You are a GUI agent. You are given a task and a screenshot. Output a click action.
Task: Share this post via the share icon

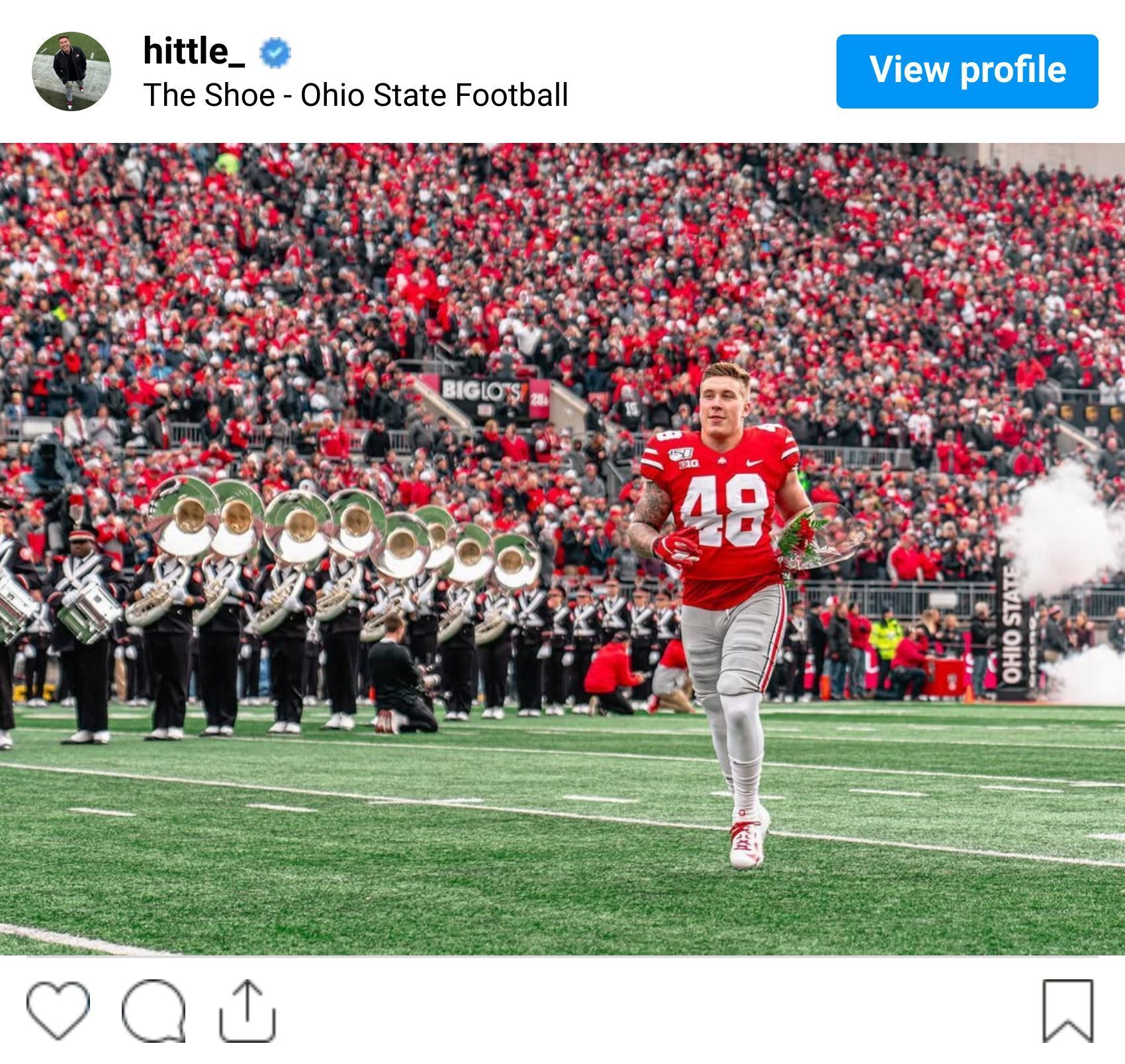247,1010
